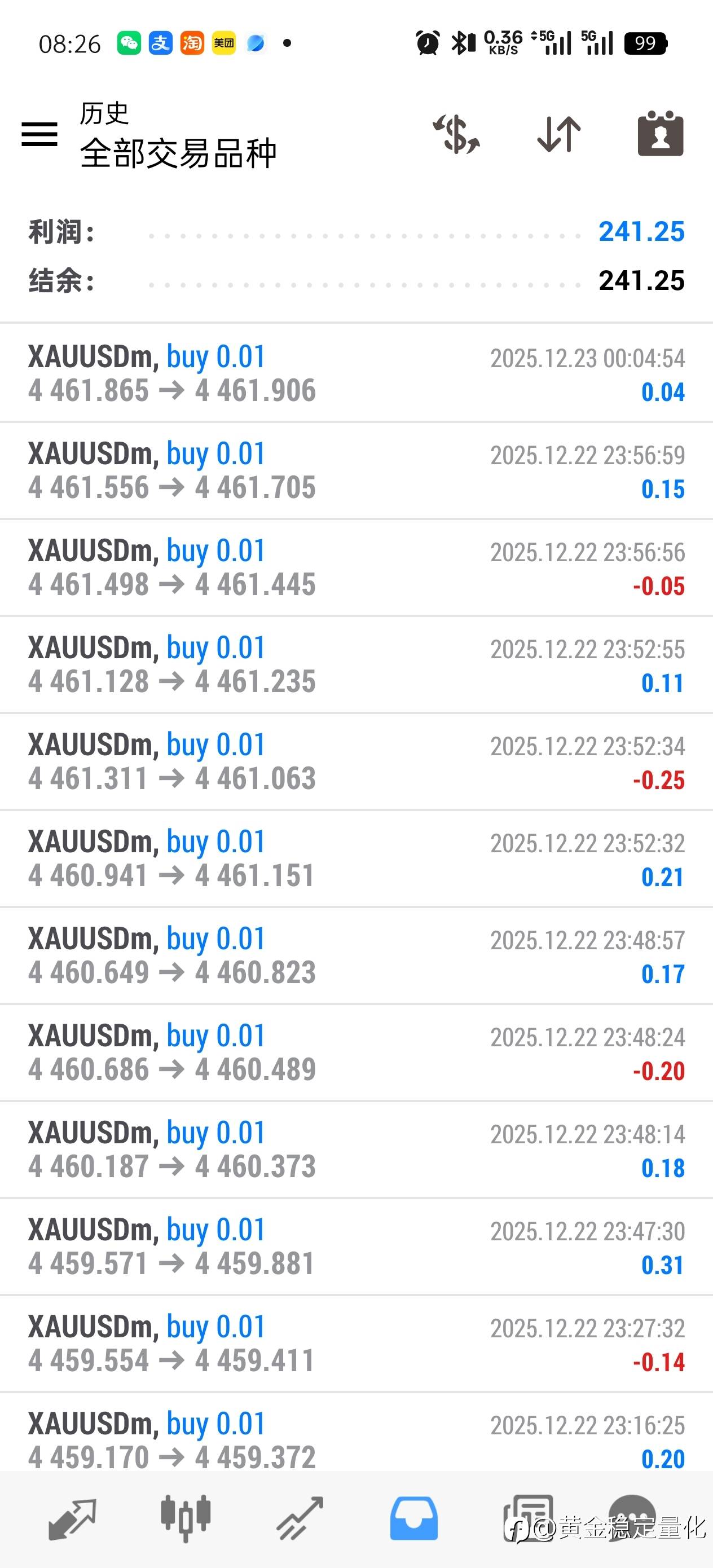
Task: Open the trade closed at 23:27:32
Action: pos(356,1344)
